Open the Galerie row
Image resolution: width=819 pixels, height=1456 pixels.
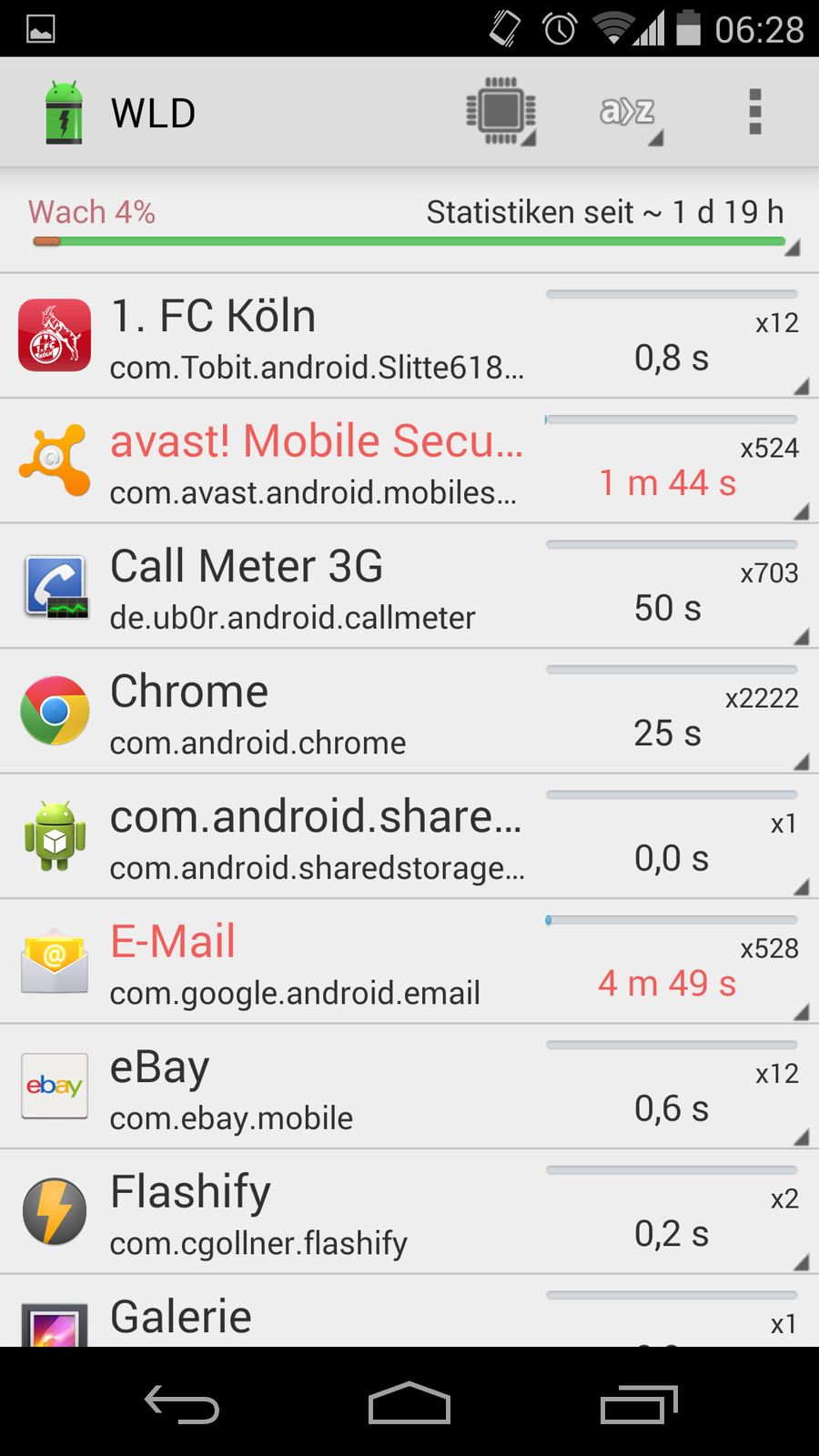click(409, 1314)
